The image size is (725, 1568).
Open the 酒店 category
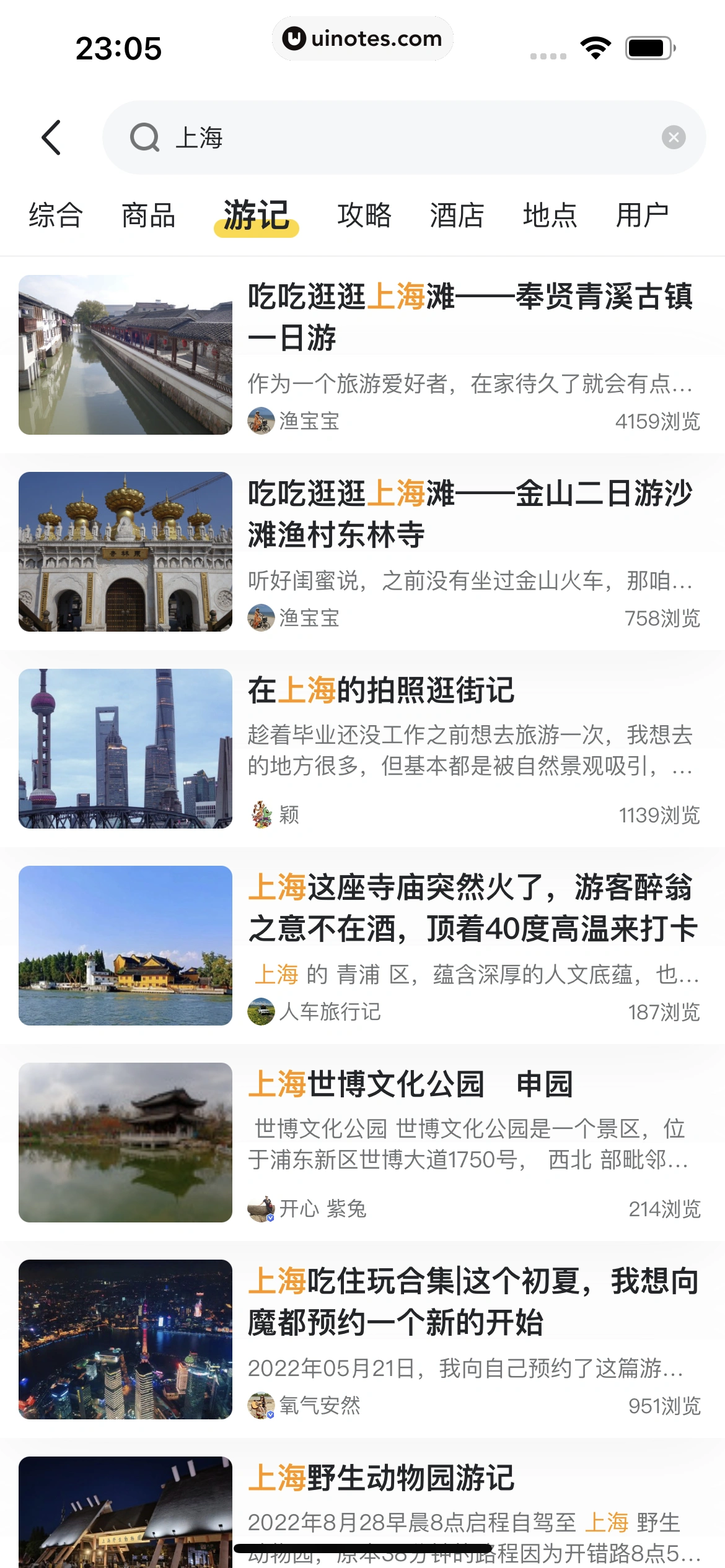(x=457, y=217)
